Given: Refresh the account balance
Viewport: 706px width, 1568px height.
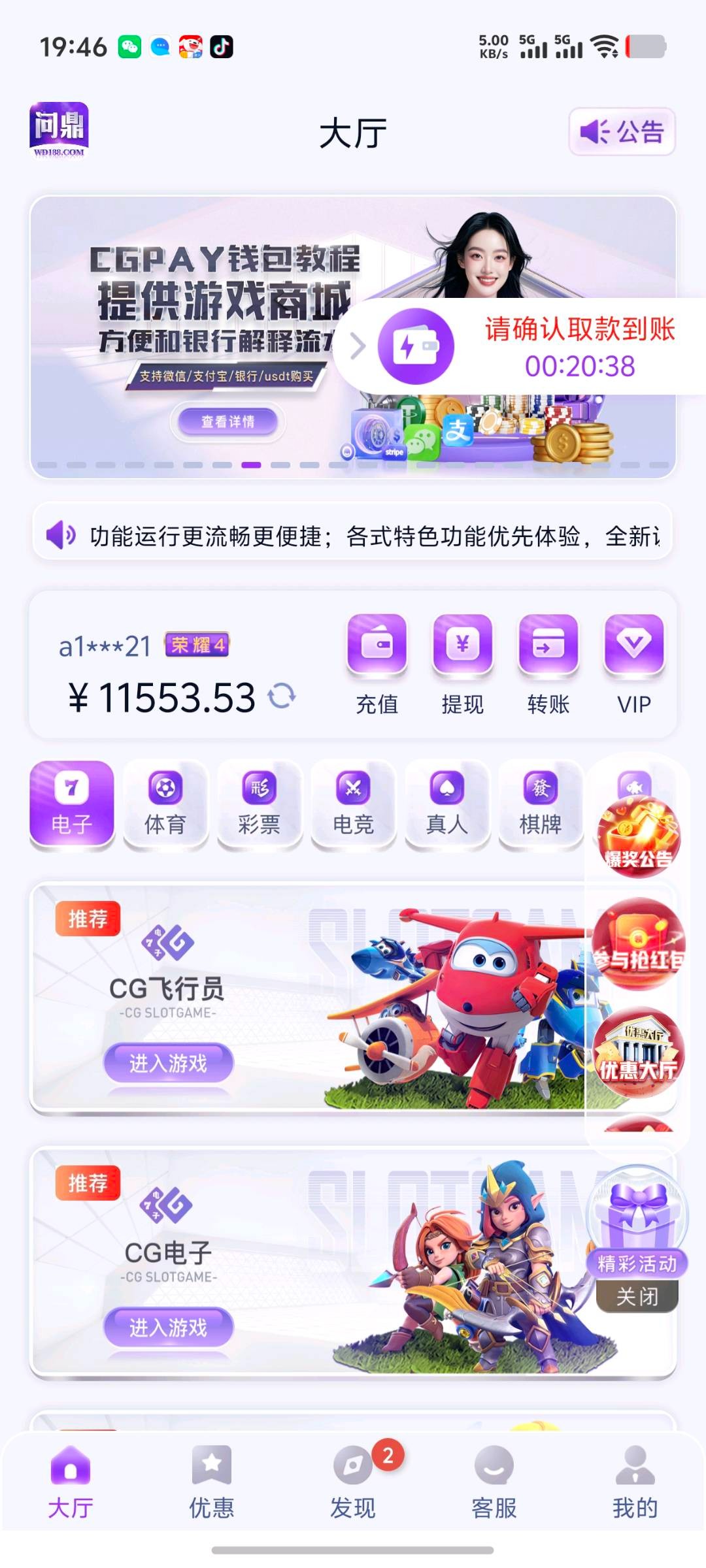Looking at the screenshot, I should [x=282, y=696].
